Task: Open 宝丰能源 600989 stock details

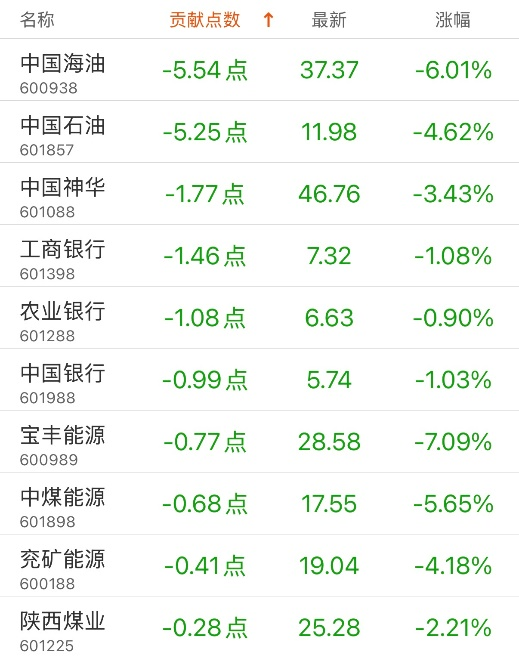Action: [259, 442]
